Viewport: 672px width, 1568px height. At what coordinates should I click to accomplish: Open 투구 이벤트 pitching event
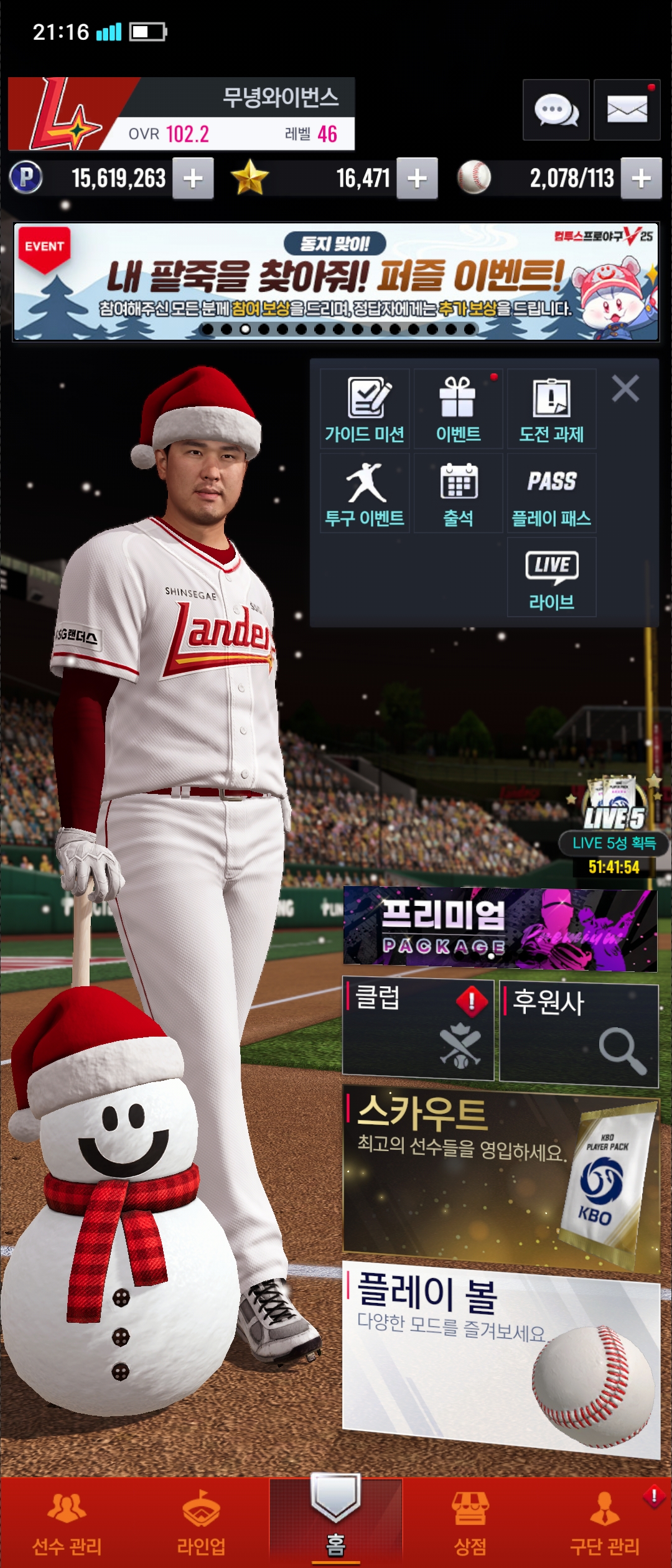click(365, 493)
